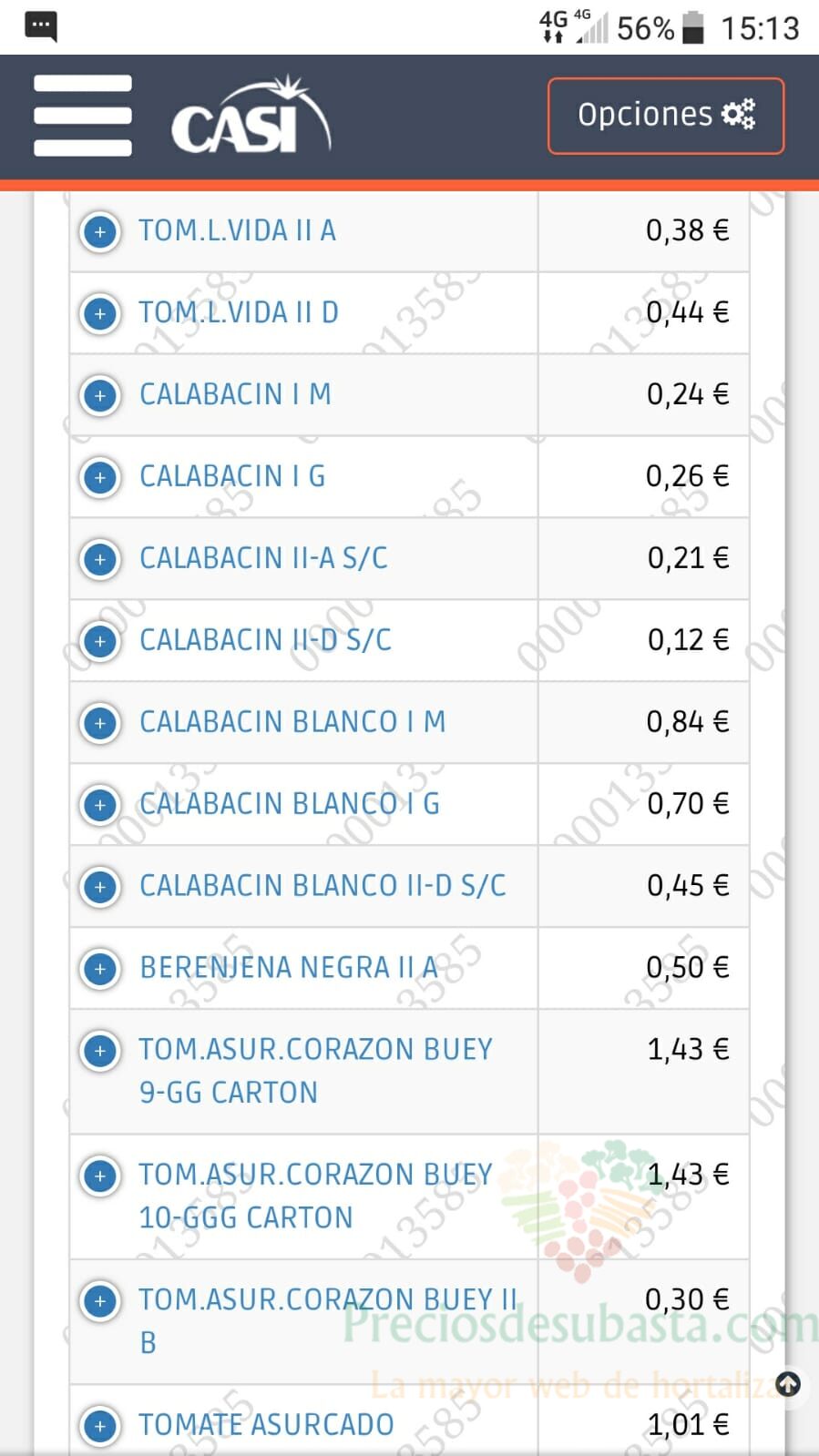Expand details for CALABACIN I G
Image resolution: width=819 pixels, height=1456 pixels.
point(100,477)
